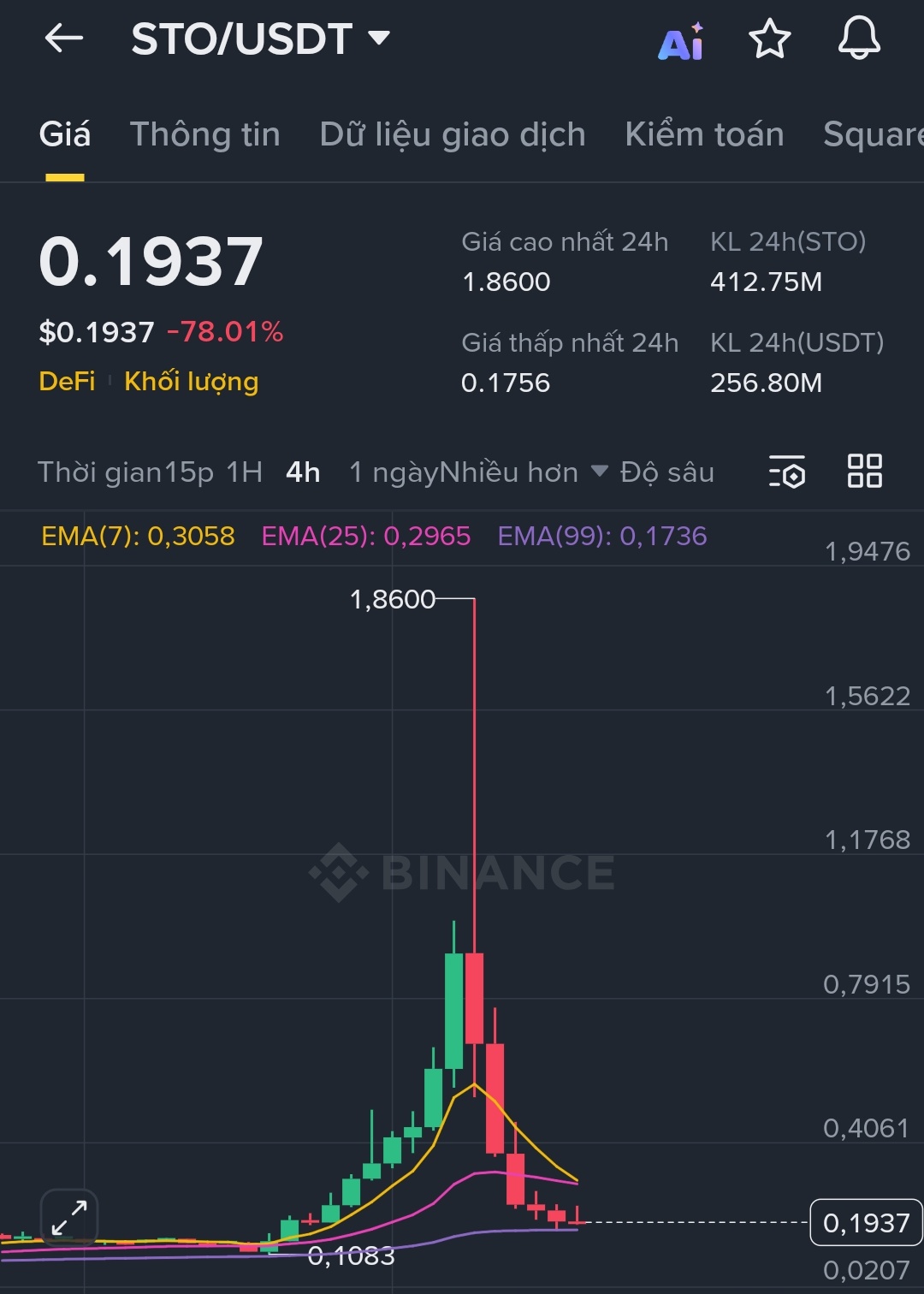The image size is (924, 1294).
Task: Select the 4h chart interval
Action: (303, 472)
